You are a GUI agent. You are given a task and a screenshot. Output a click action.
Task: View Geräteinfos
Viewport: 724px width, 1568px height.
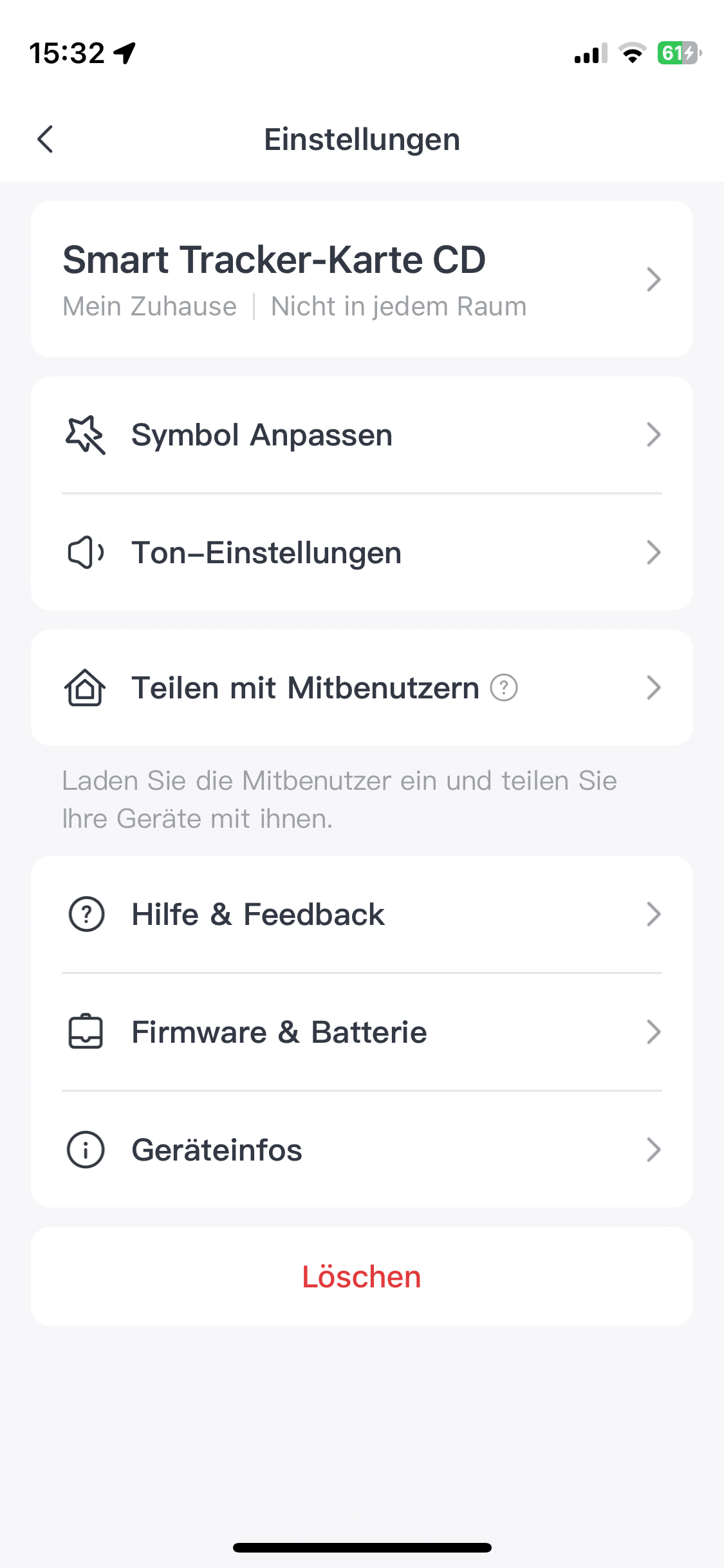(x=361, y=1150)
